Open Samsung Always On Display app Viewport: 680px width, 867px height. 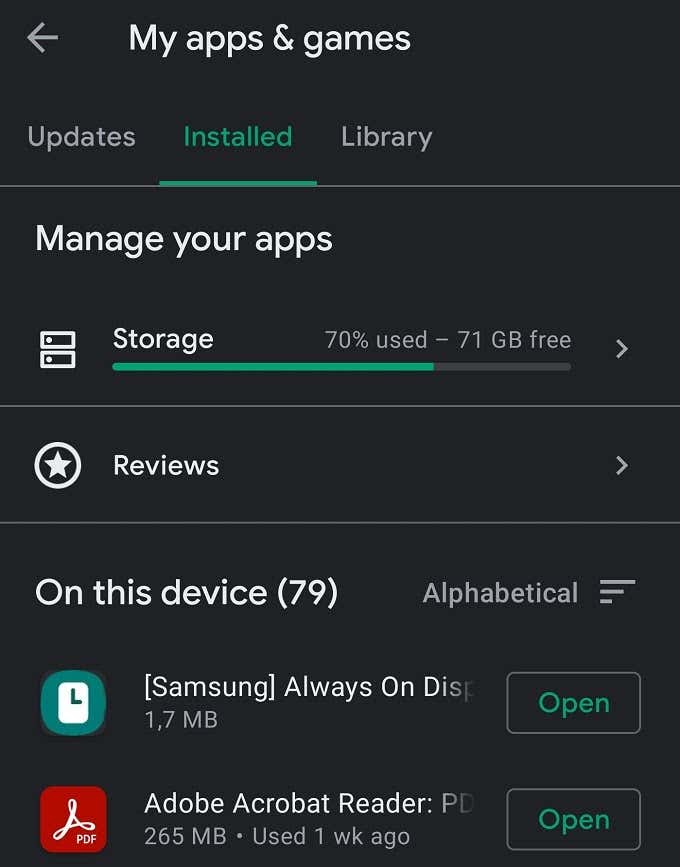point(573,703)
